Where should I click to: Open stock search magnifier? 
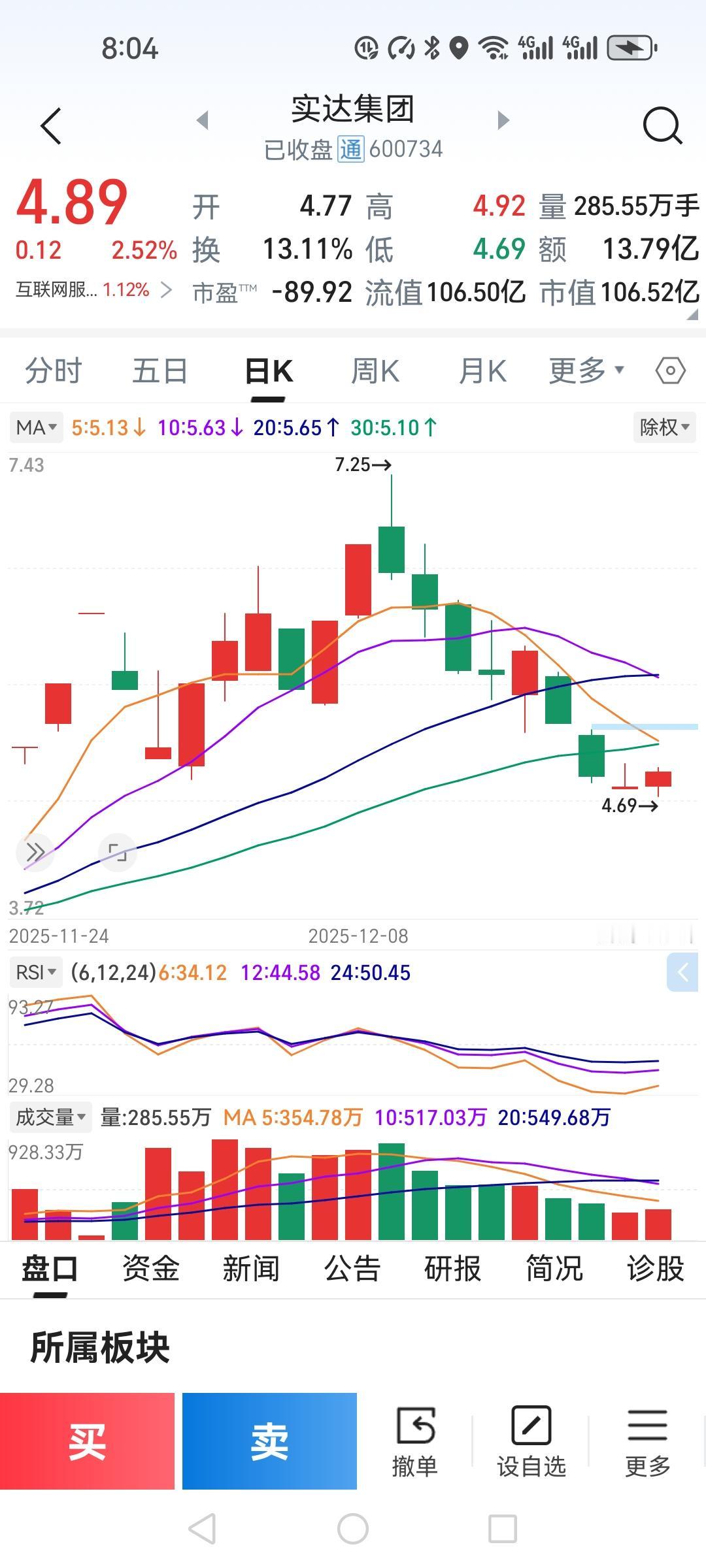point(662,125)
